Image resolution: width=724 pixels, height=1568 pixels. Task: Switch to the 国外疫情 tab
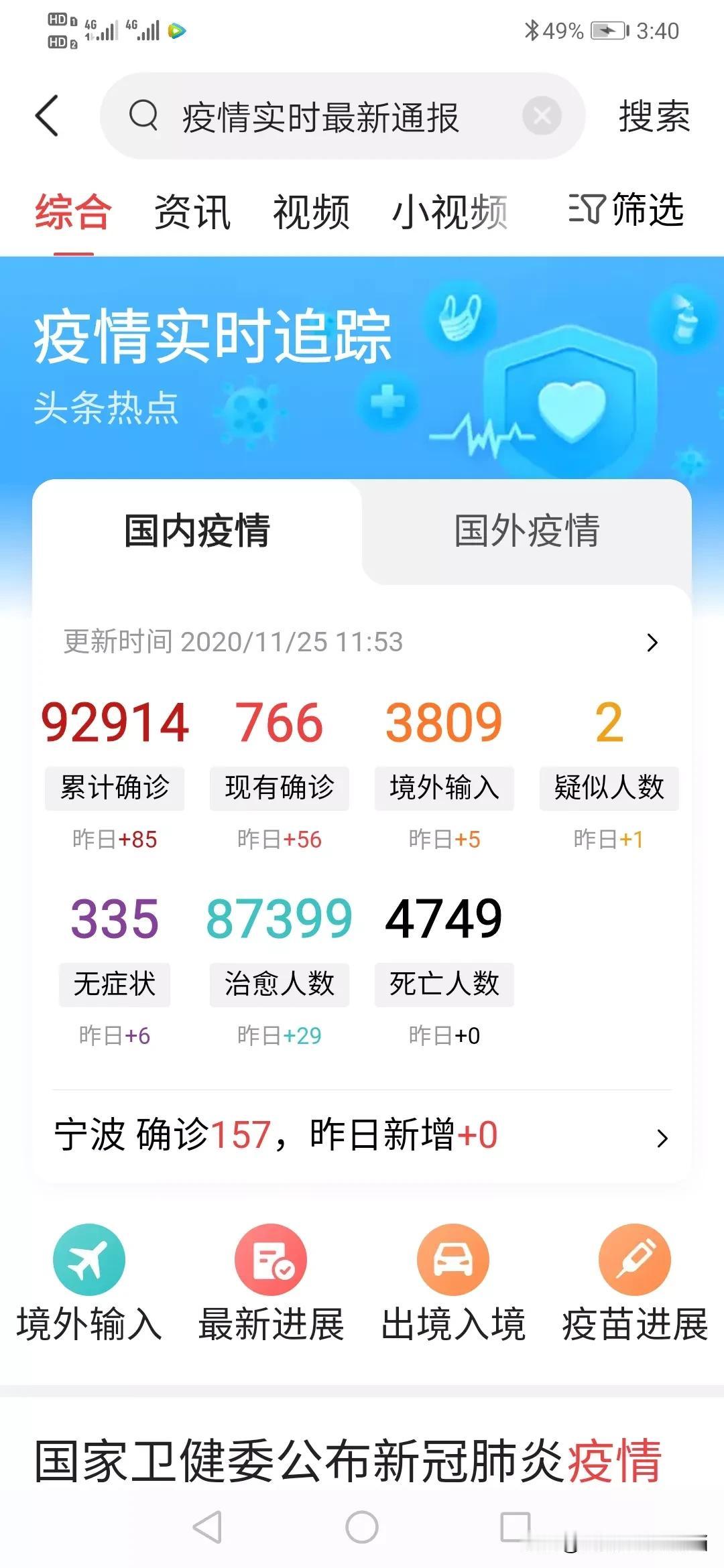(530, 531)
